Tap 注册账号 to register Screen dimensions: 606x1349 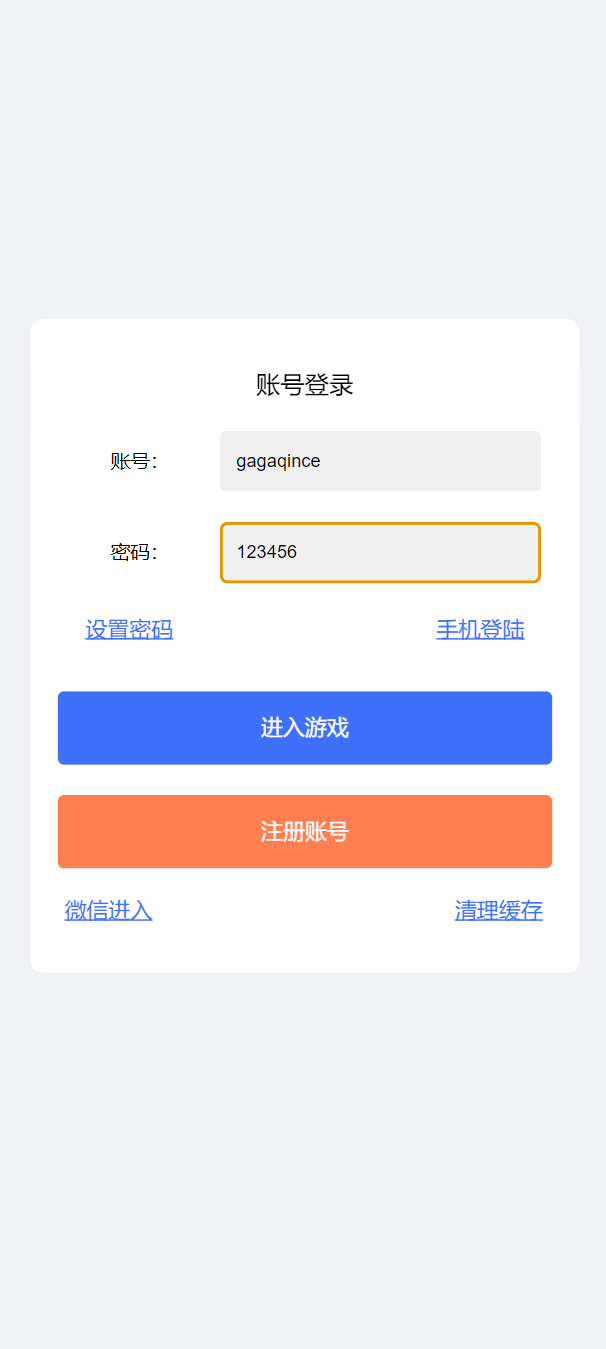click(305, 832)
